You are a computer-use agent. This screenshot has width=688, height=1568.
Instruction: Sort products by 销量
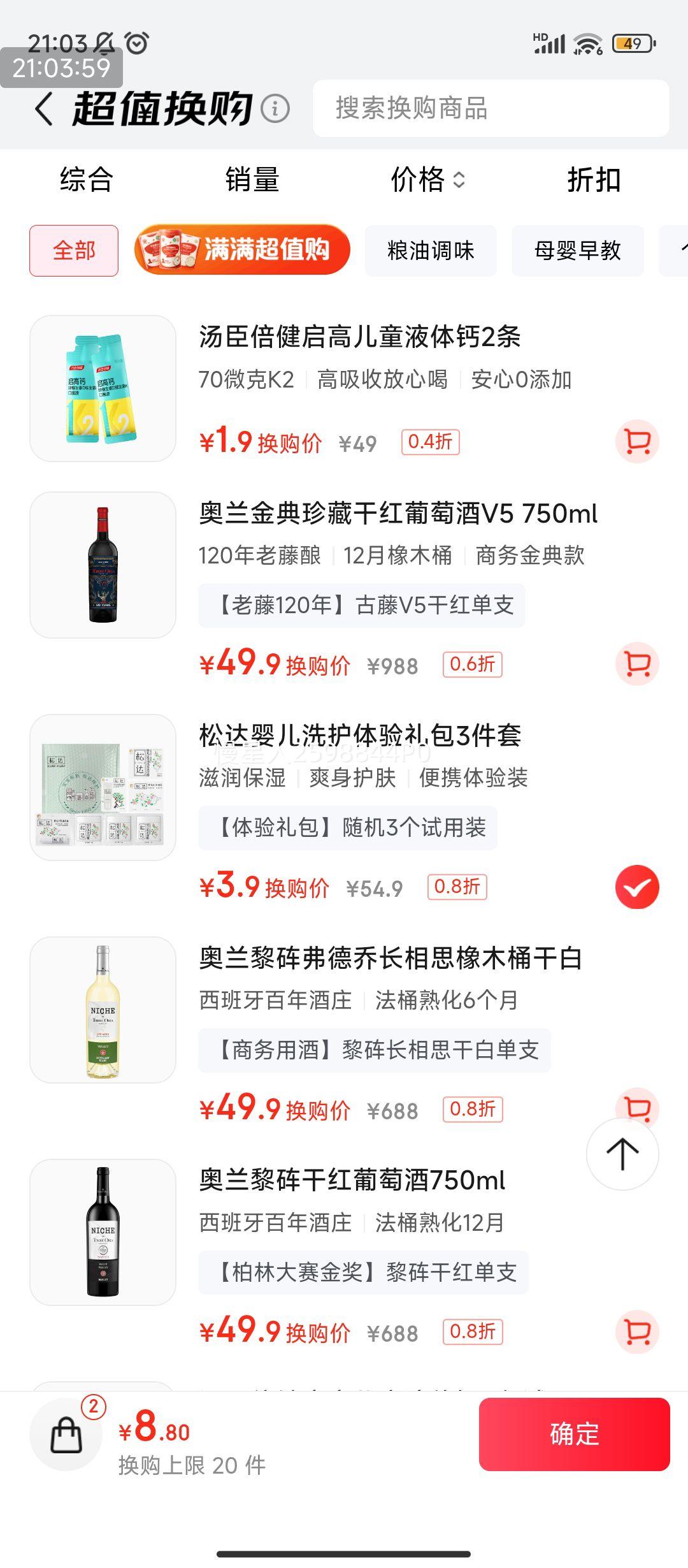(x=252, y=179)
